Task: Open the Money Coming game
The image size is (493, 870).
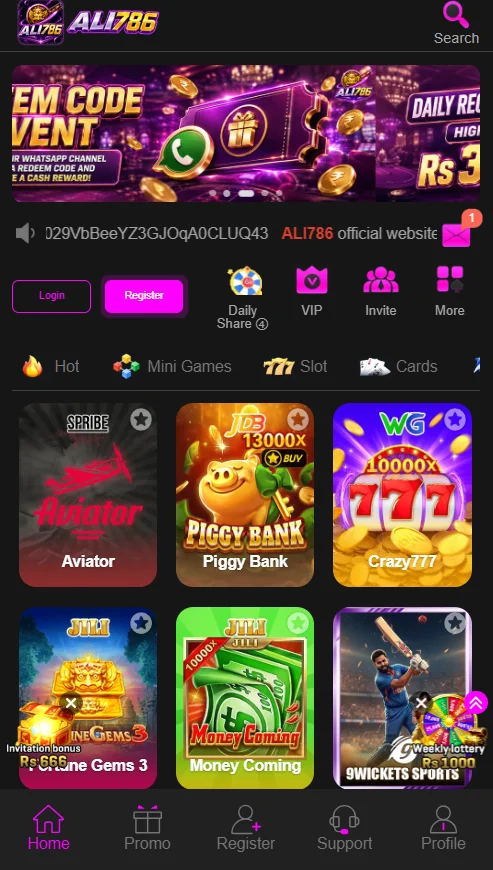Action: pos(245,698)
